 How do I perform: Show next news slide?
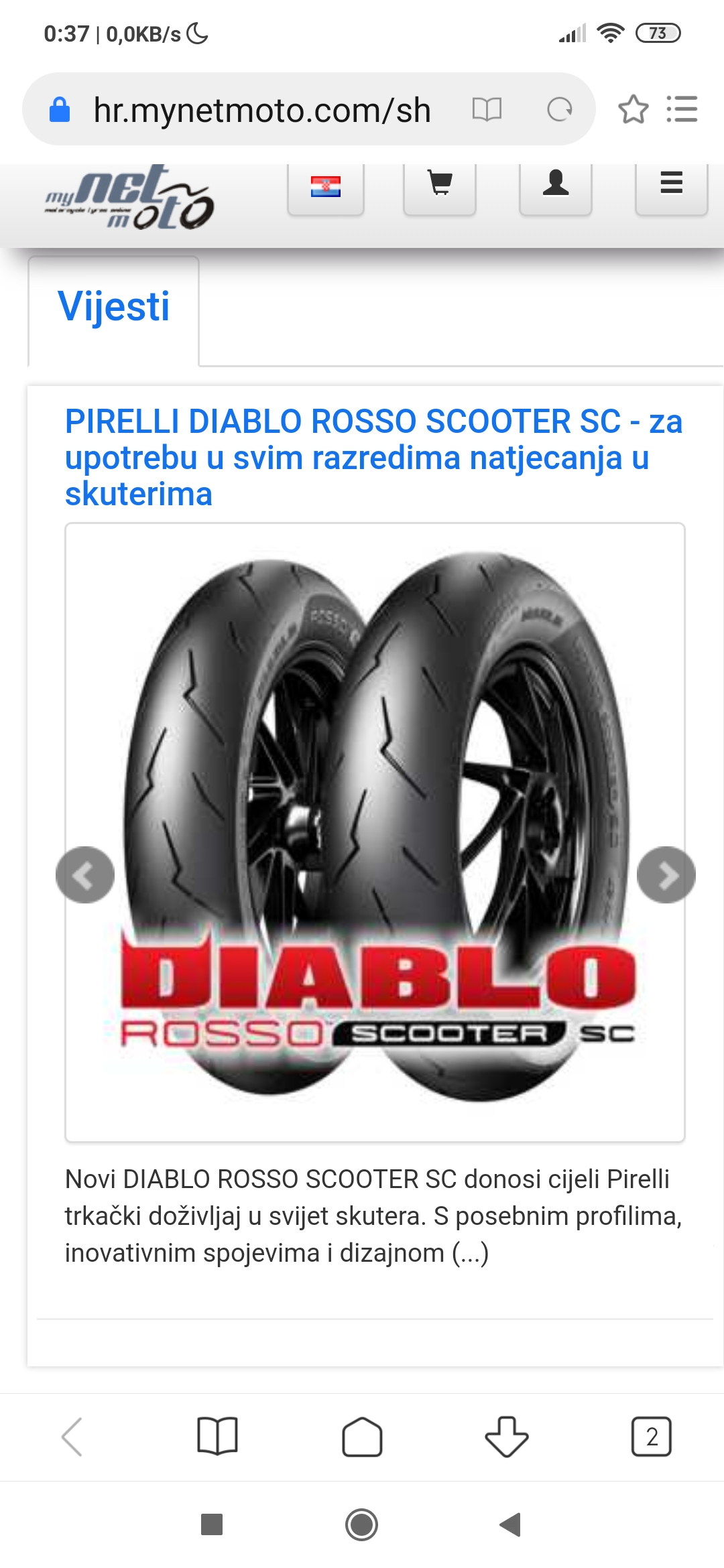click(x=666, y=875)
